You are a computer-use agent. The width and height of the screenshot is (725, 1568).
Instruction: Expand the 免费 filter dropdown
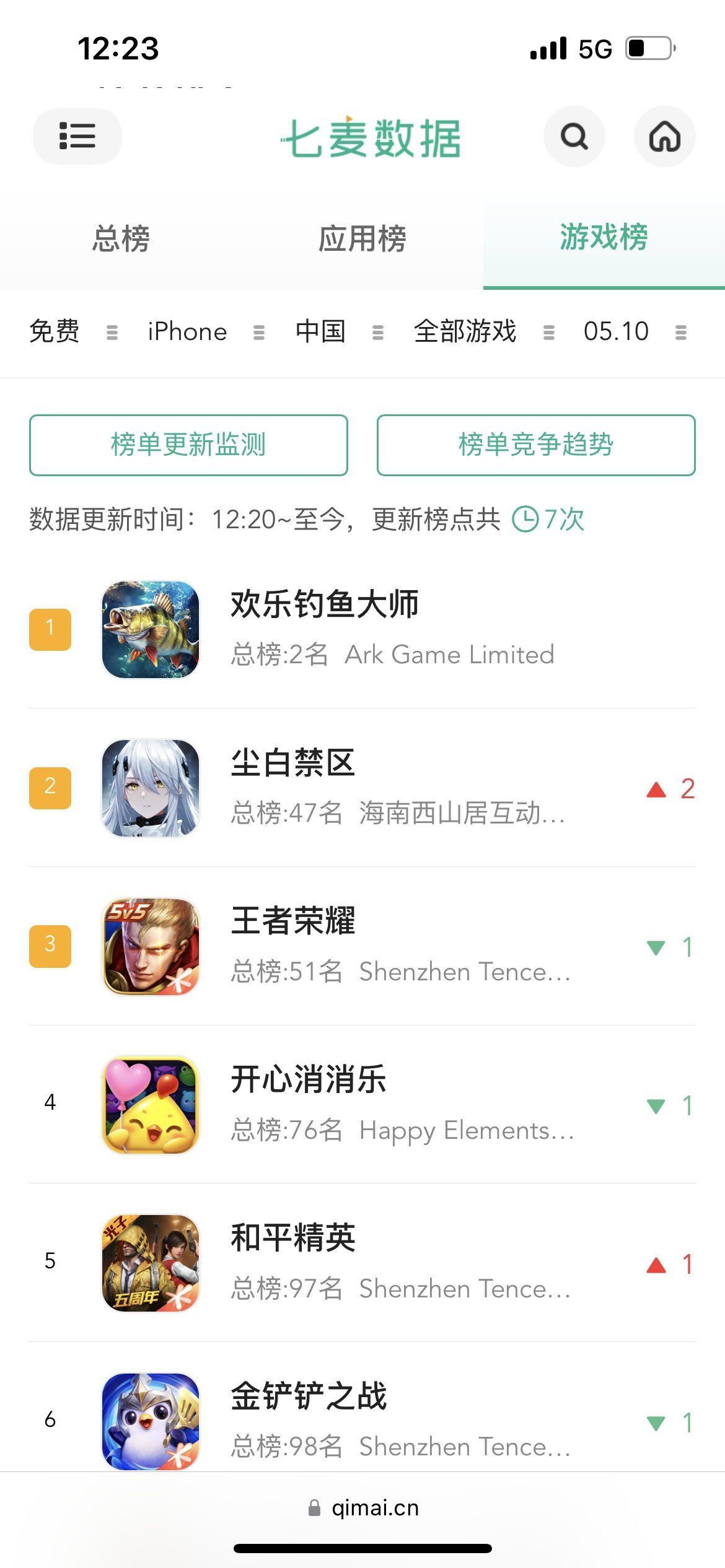[72, 332]
